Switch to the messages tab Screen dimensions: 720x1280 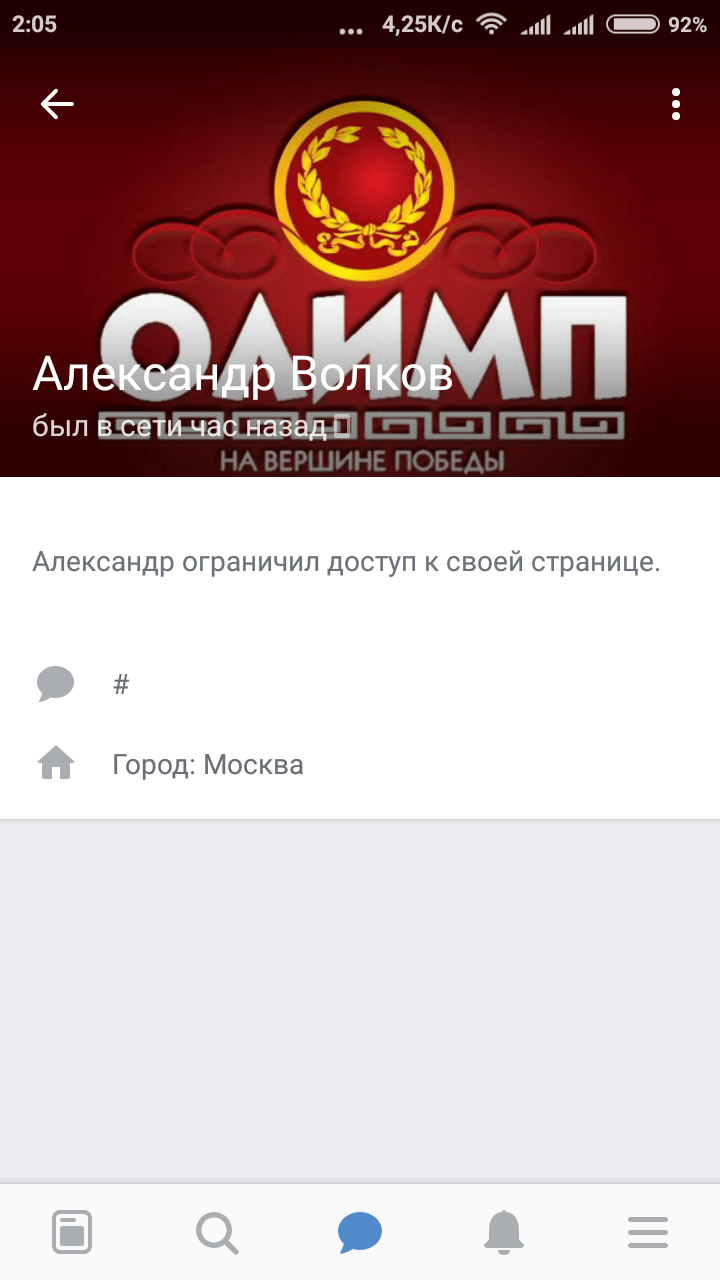[x=360, y=1232]
